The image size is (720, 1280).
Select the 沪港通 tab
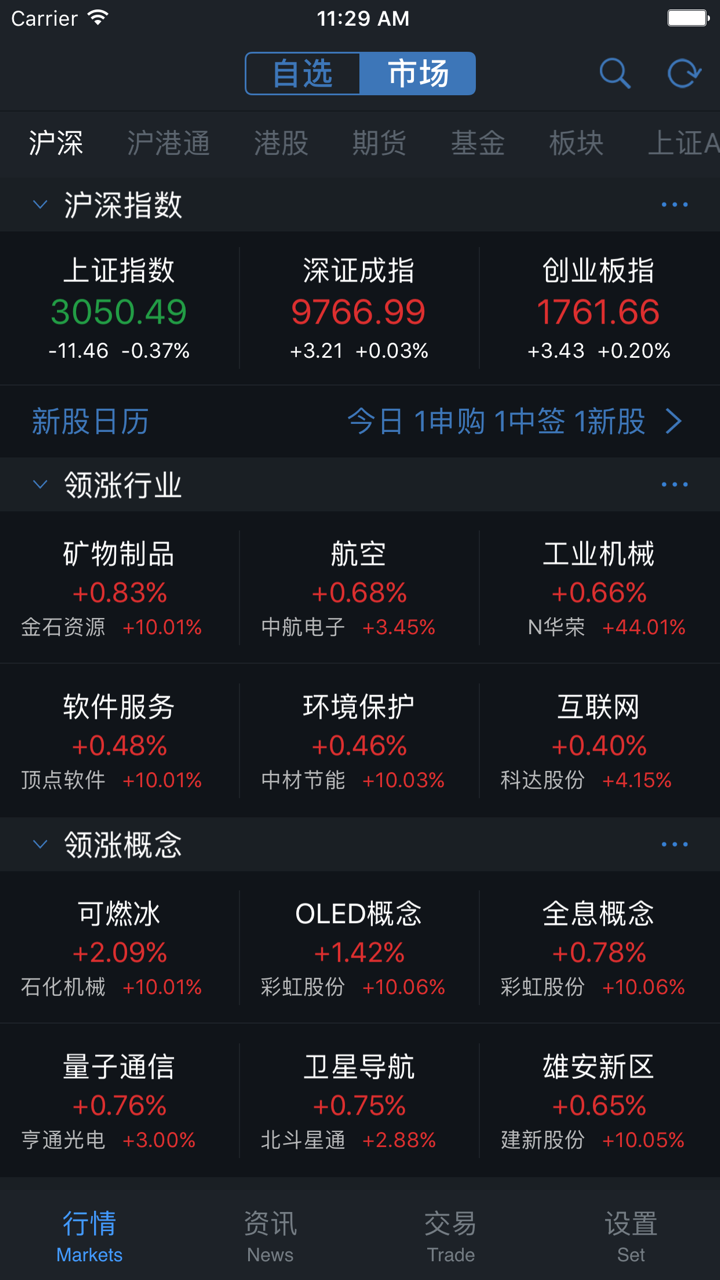[168, 143]
